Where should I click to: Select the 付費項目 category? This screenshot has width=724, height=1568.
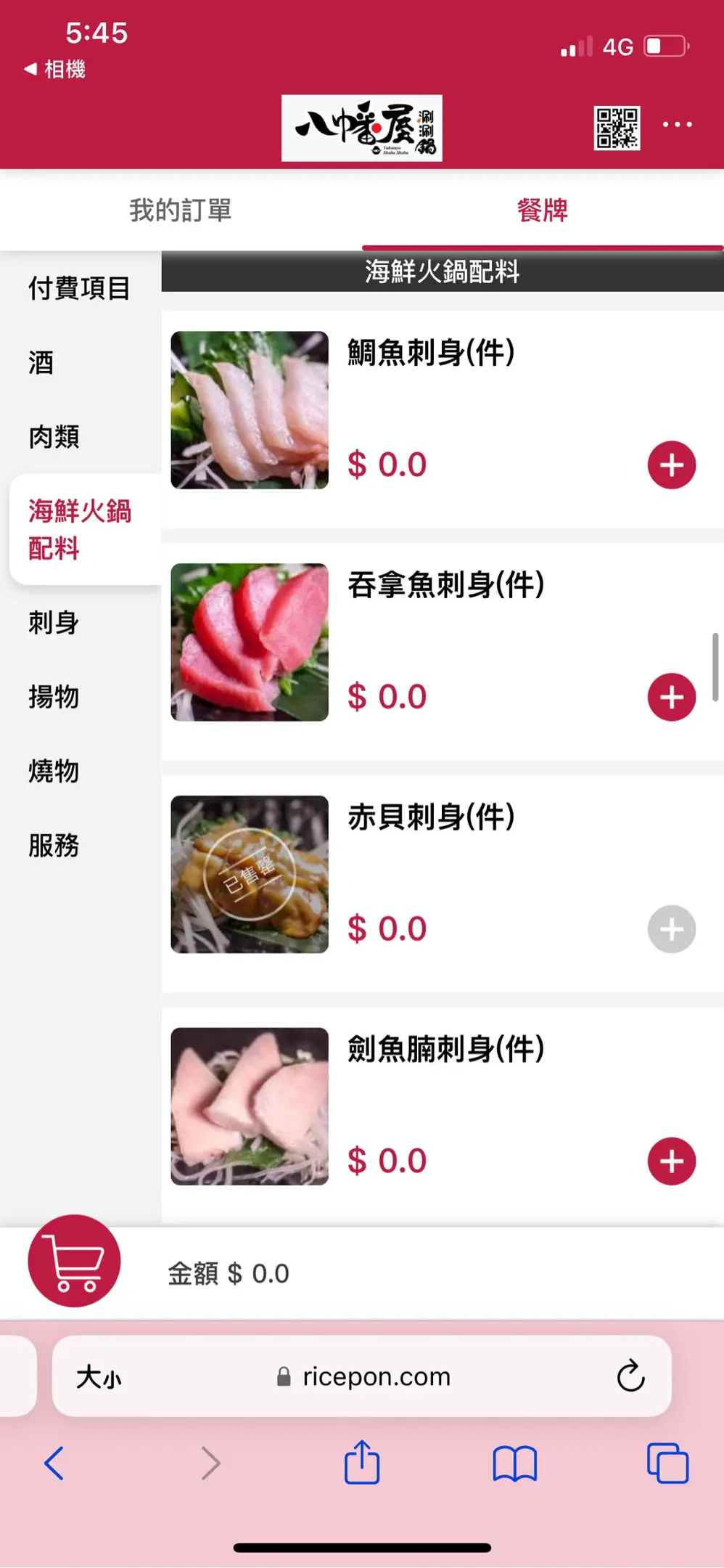coord(79,288)
